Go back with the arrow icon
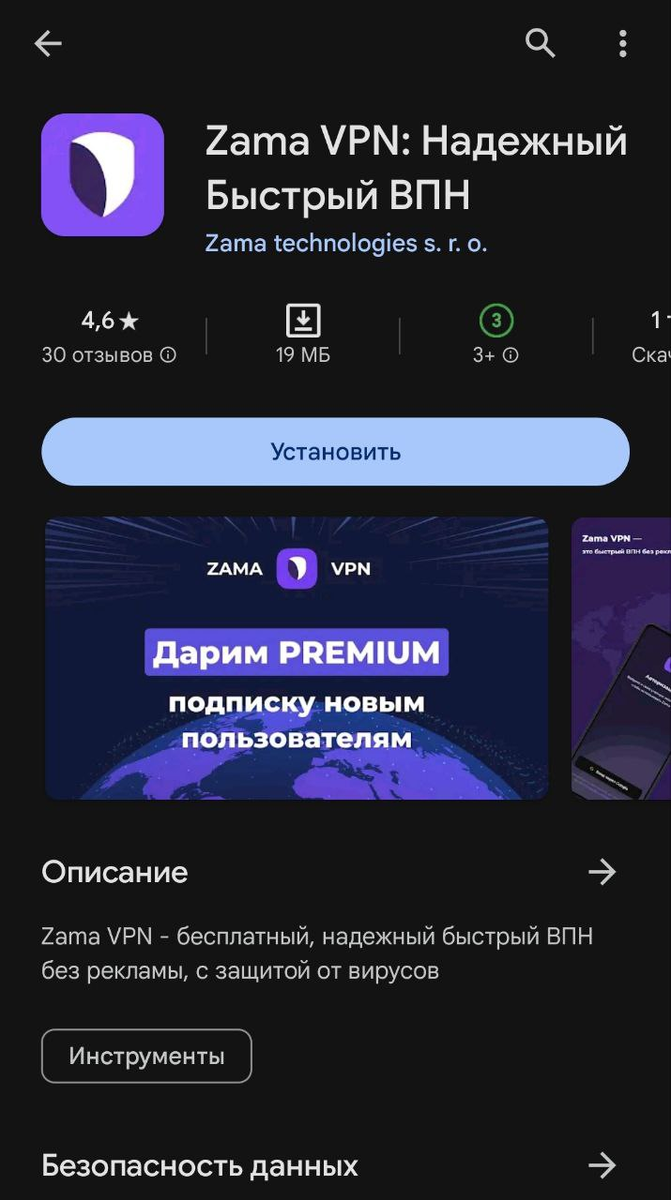 click(x=47, y=43)
